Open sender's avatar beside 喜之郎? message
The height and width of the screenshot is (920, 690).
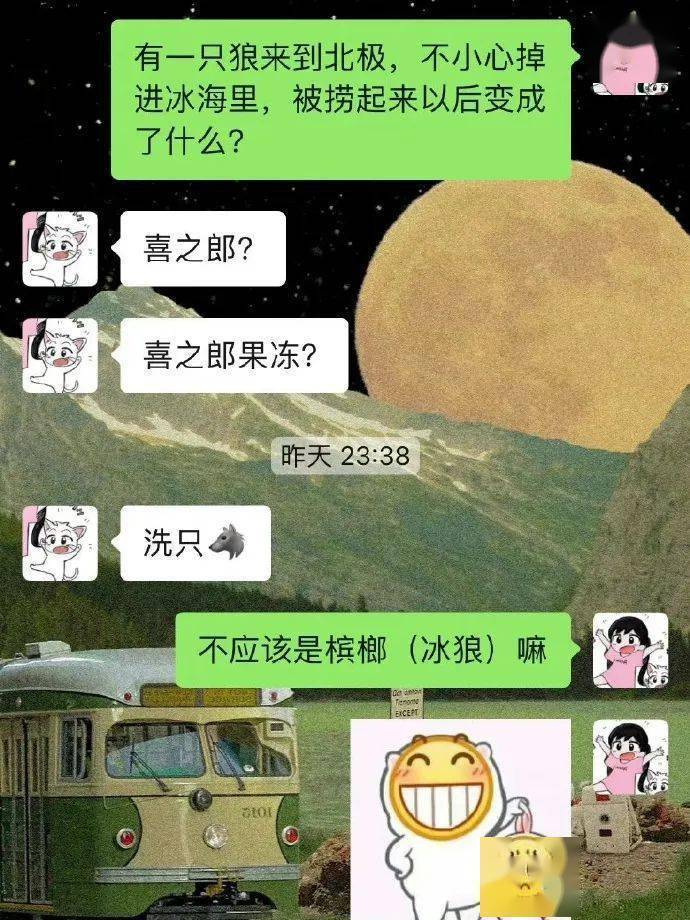pos(60,249)
